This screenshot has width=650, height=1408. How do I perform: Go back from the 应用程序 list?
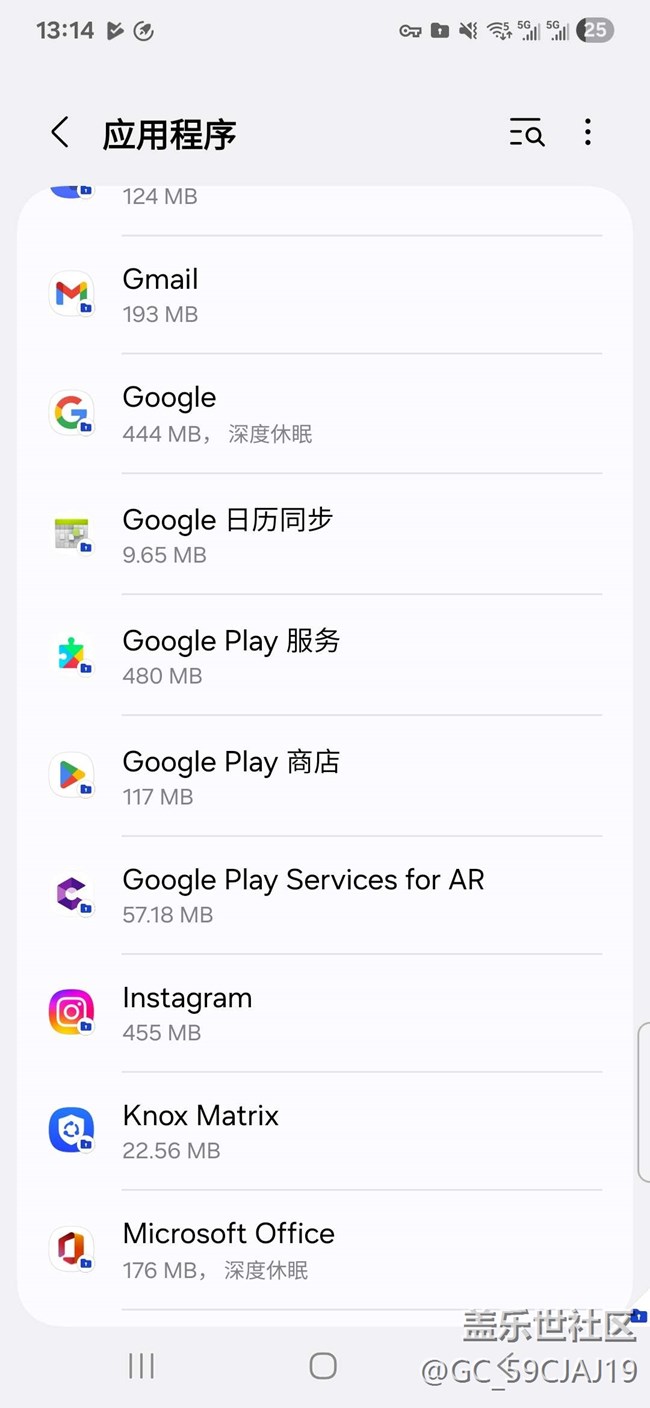[60, 132]
